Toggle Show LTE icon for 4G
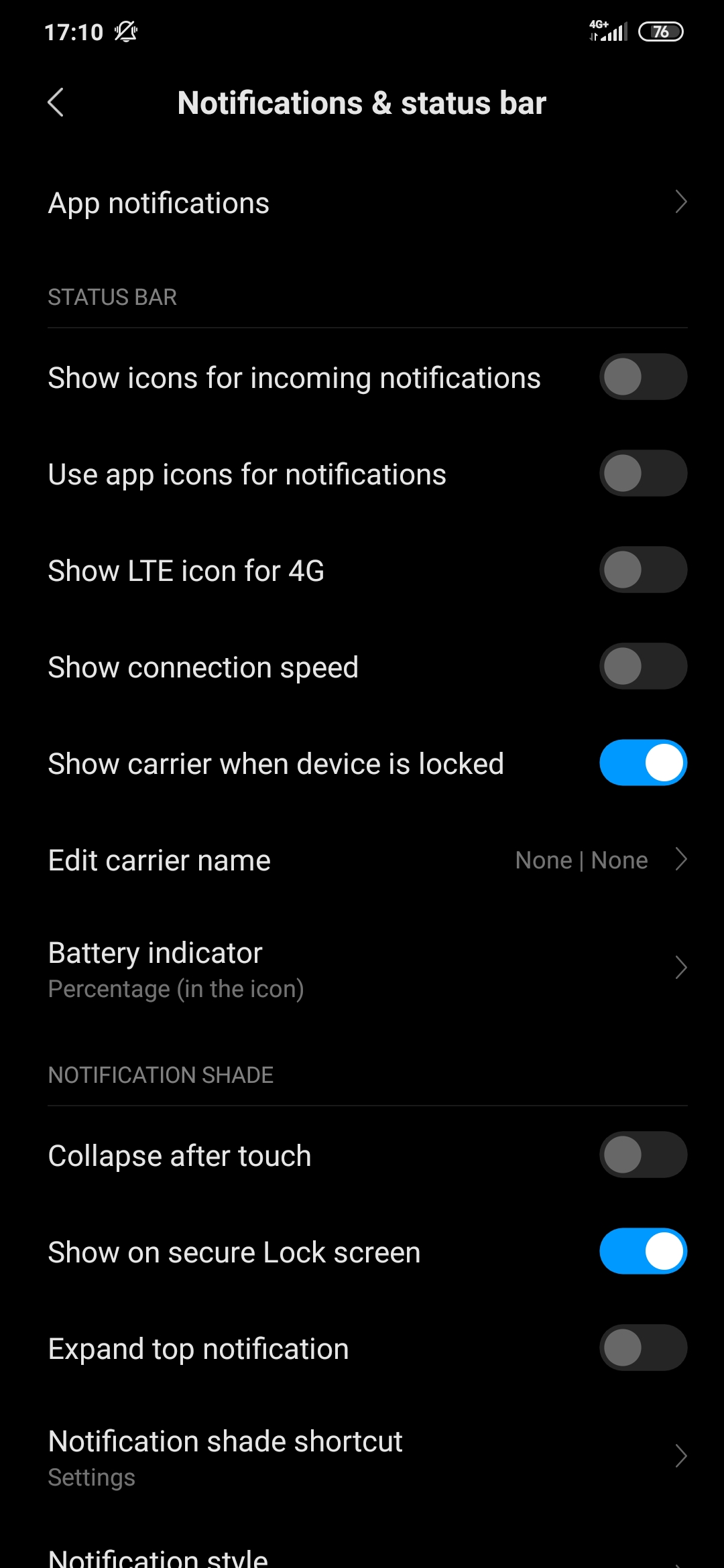Viewport: 724px width, 1568px height. point(643,570)
